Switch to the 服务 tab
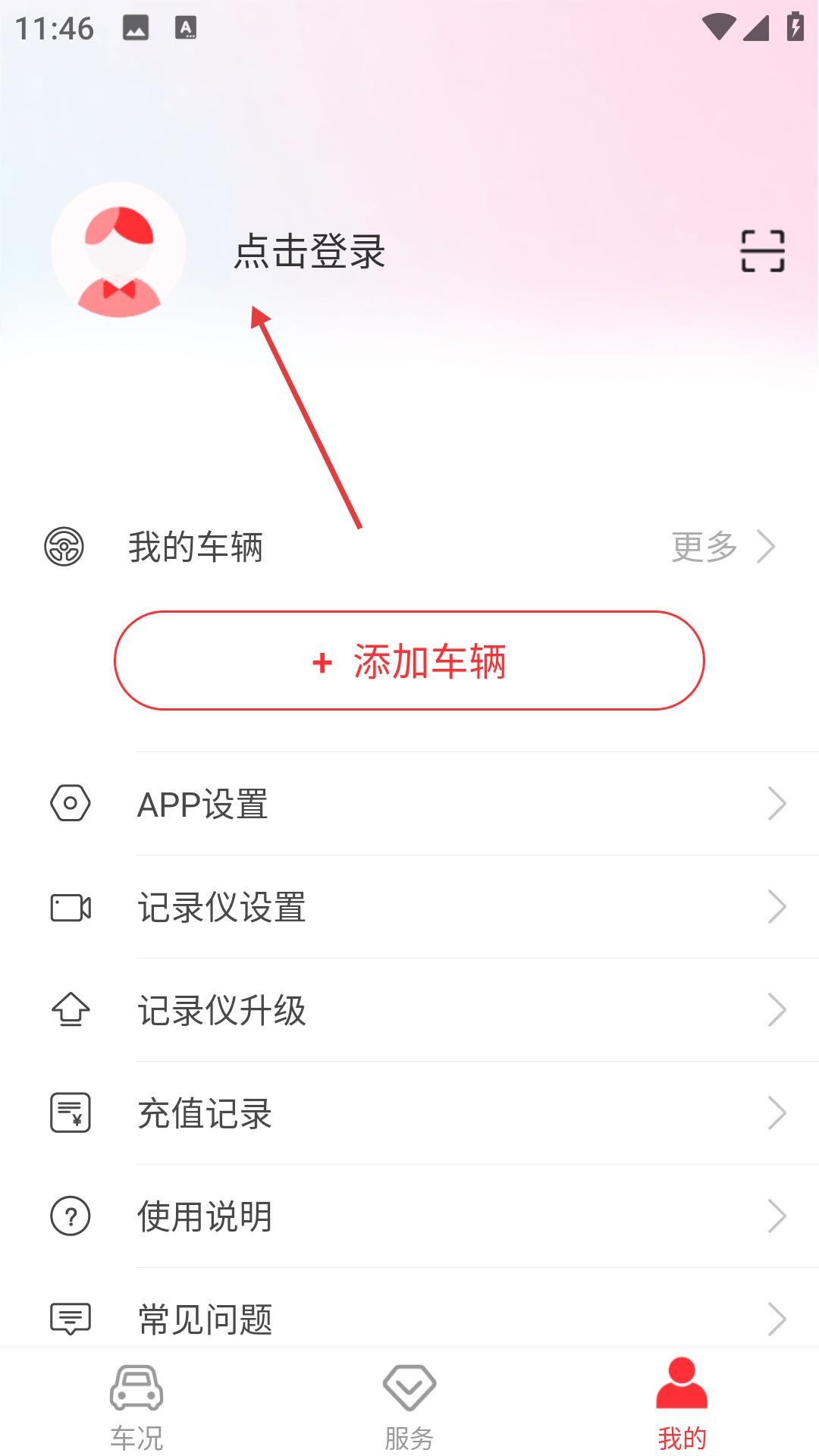Viewport: 819px width, 1456px height. [409, 1407]
